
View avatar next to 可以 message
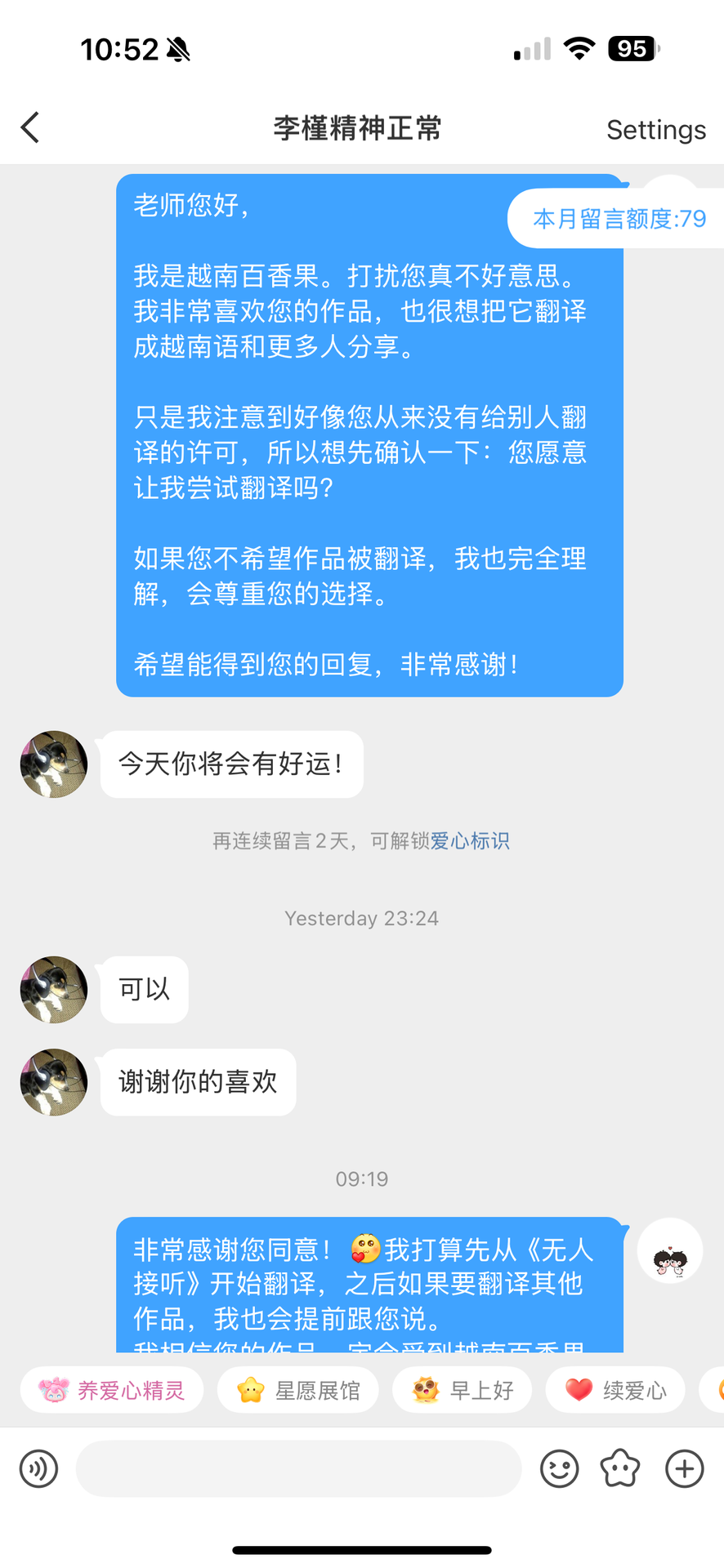pyautogui.click(x=54, y=990)
